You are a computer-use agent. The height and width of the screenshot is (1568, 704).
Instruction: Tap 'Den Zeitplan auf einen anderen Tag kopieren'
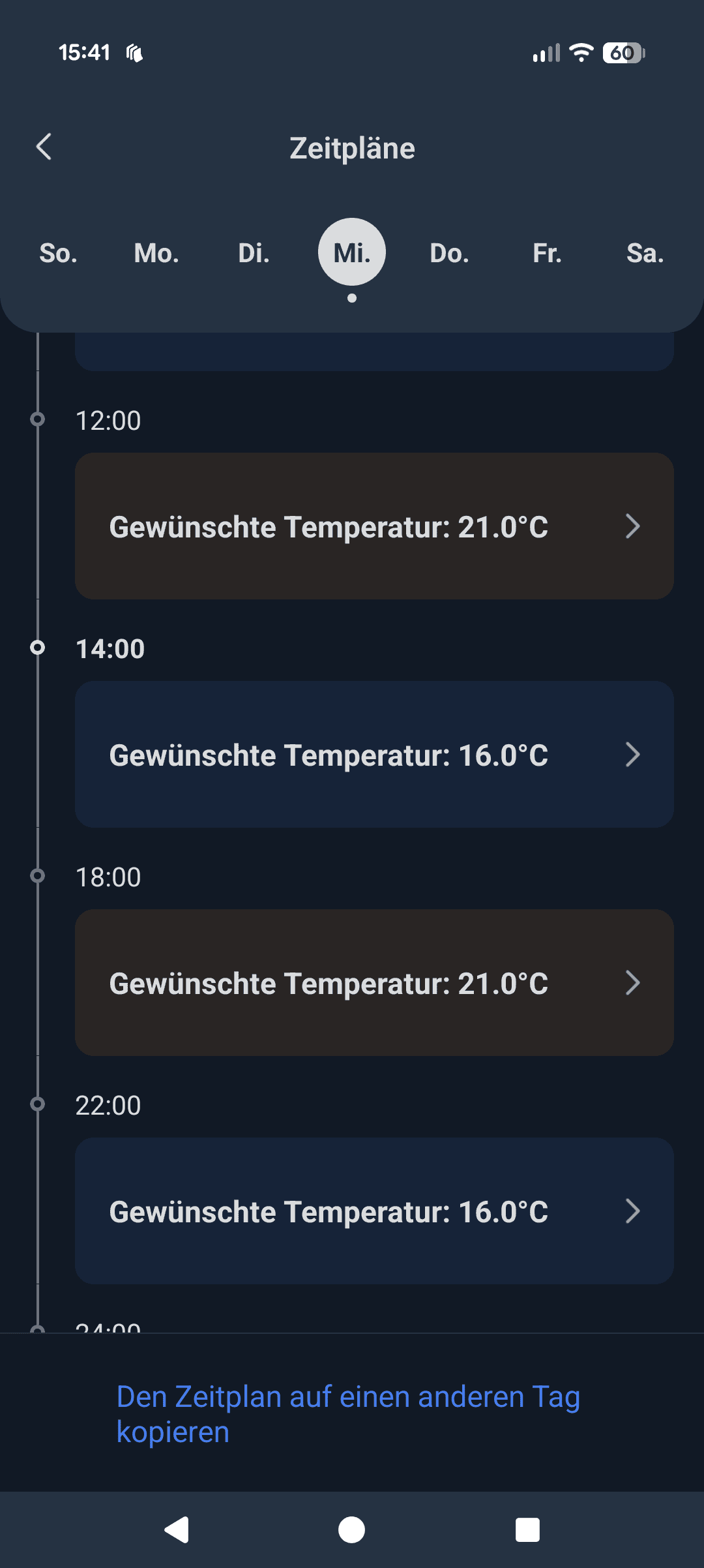pyautogui.click(x=348, y=1414)
